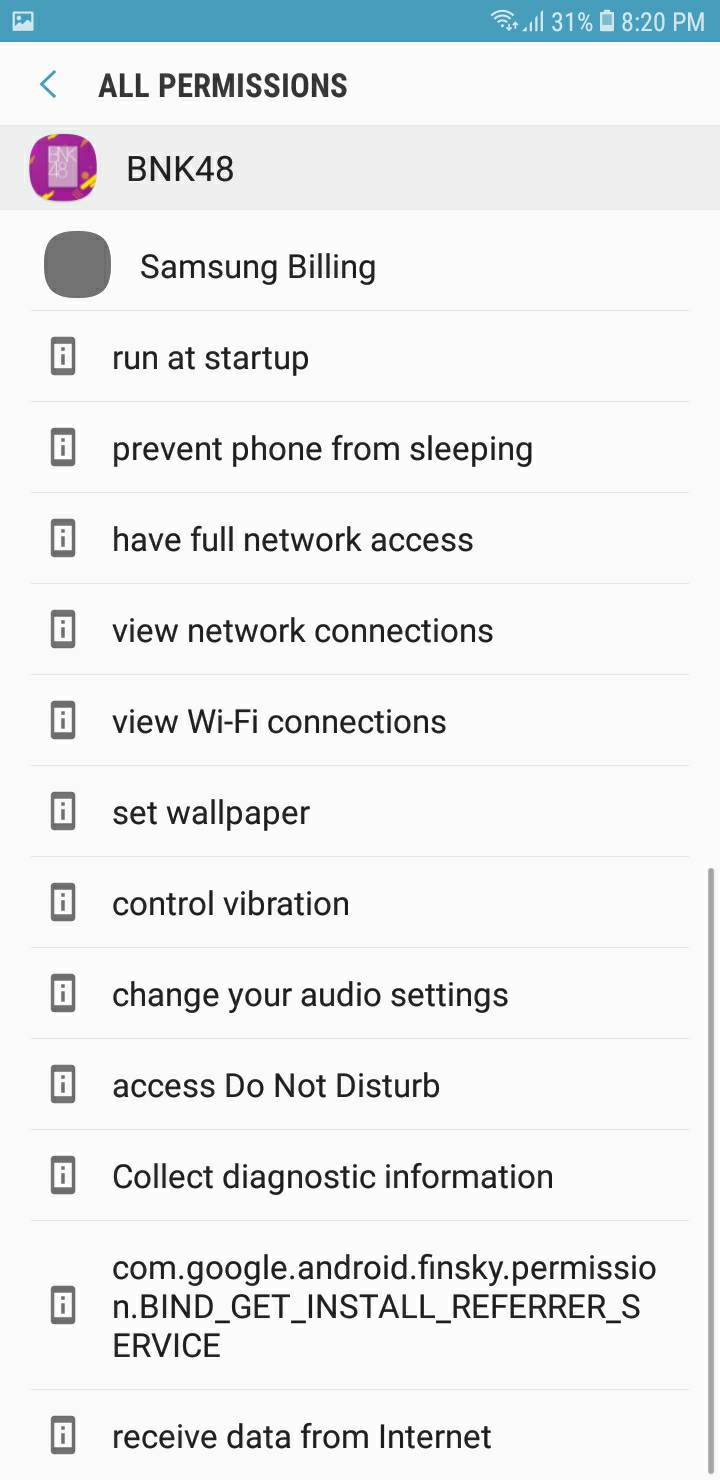Open receive data from Internet permission
Screen dimensions: 720x1480
tap(360, 1436)
